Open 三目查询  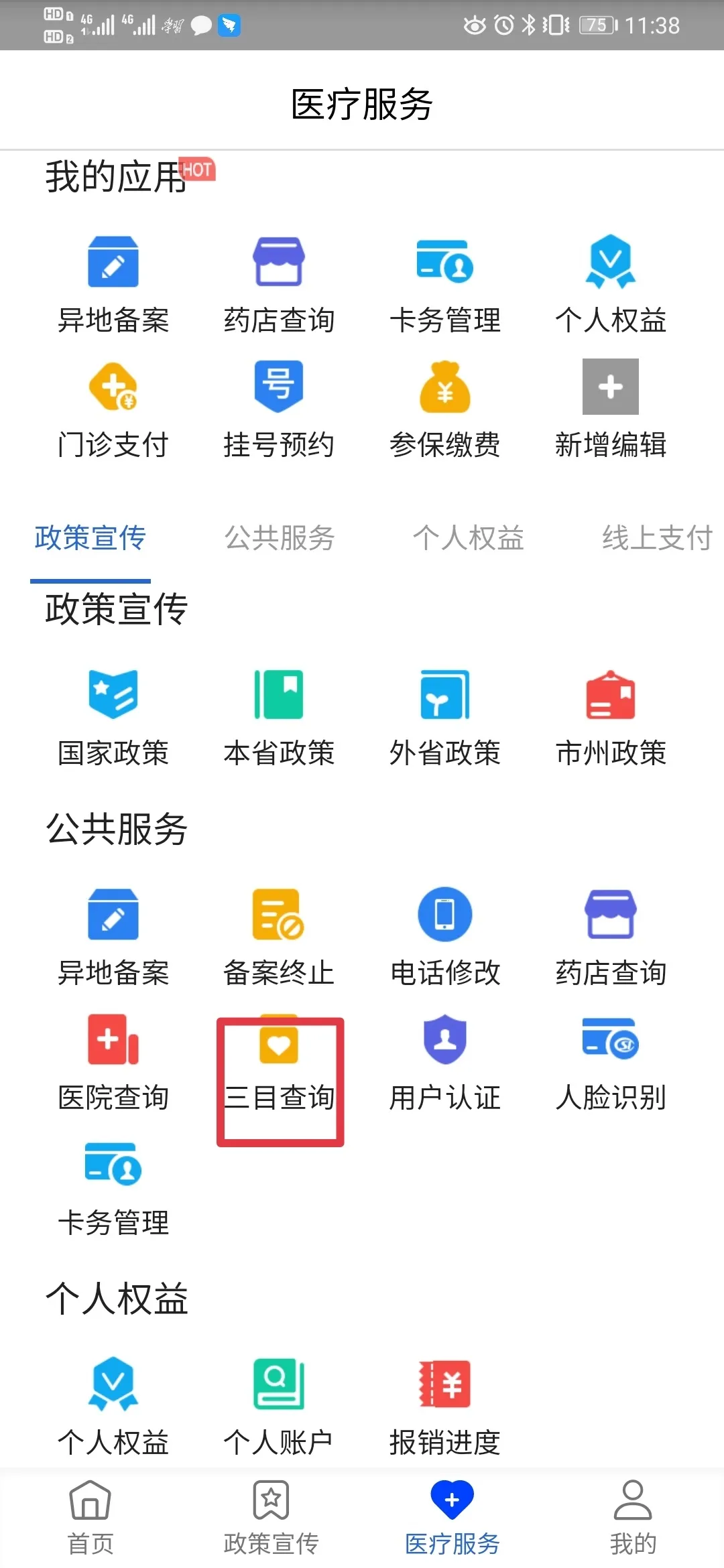point(279,1063)
